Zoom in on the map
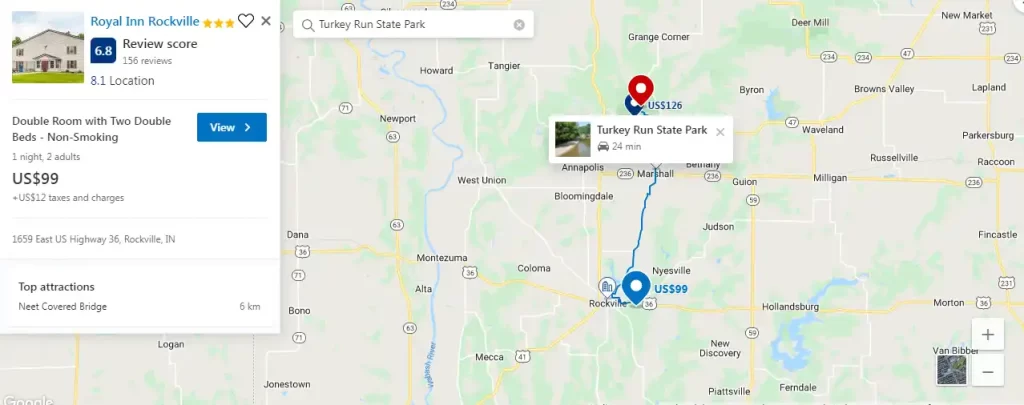1024x405 pixels. tap(987, 335)
